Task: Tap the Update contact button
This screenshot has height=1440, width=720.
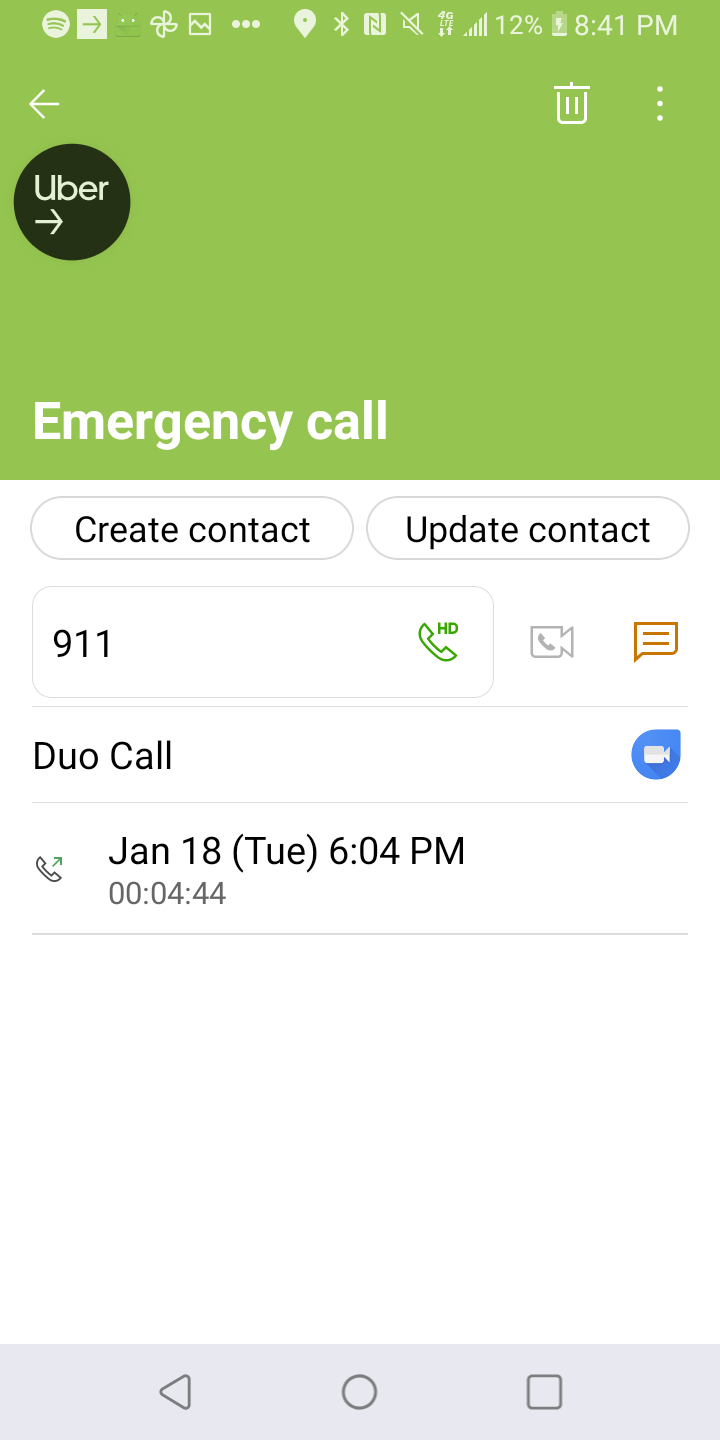Action: 527,529
